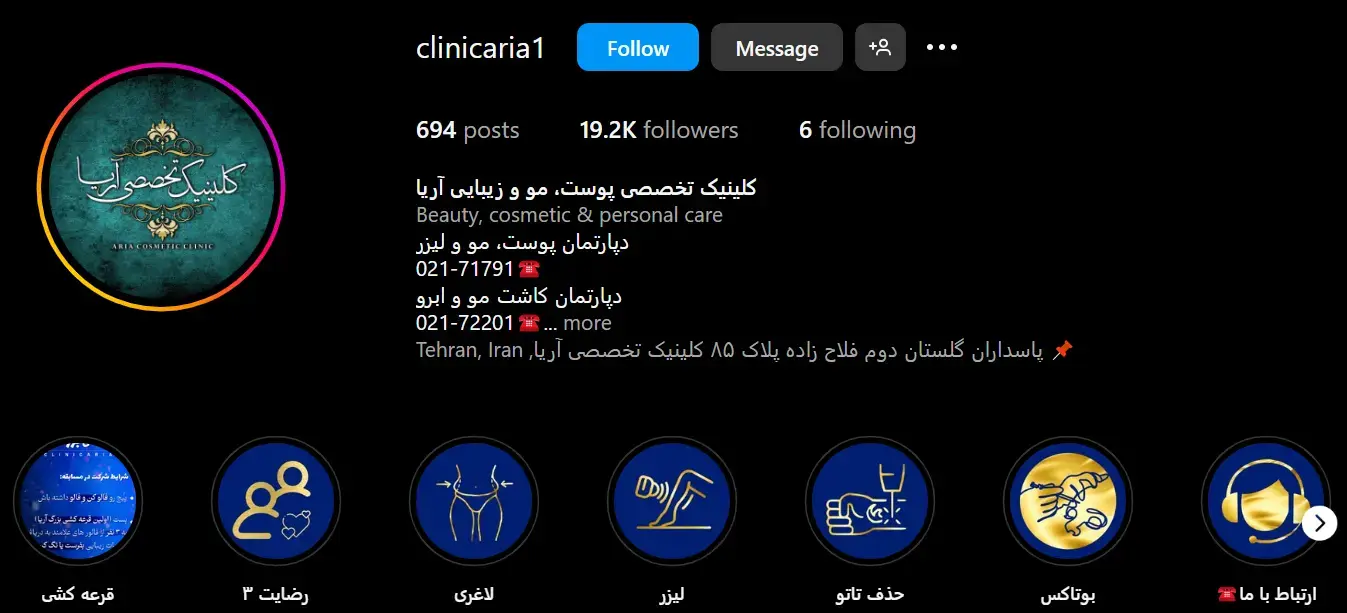Open the رضایت ۳ story highlight
The width and height of the screenshot is (1347, 613).
pyautogui.click(x=276, y=502)
